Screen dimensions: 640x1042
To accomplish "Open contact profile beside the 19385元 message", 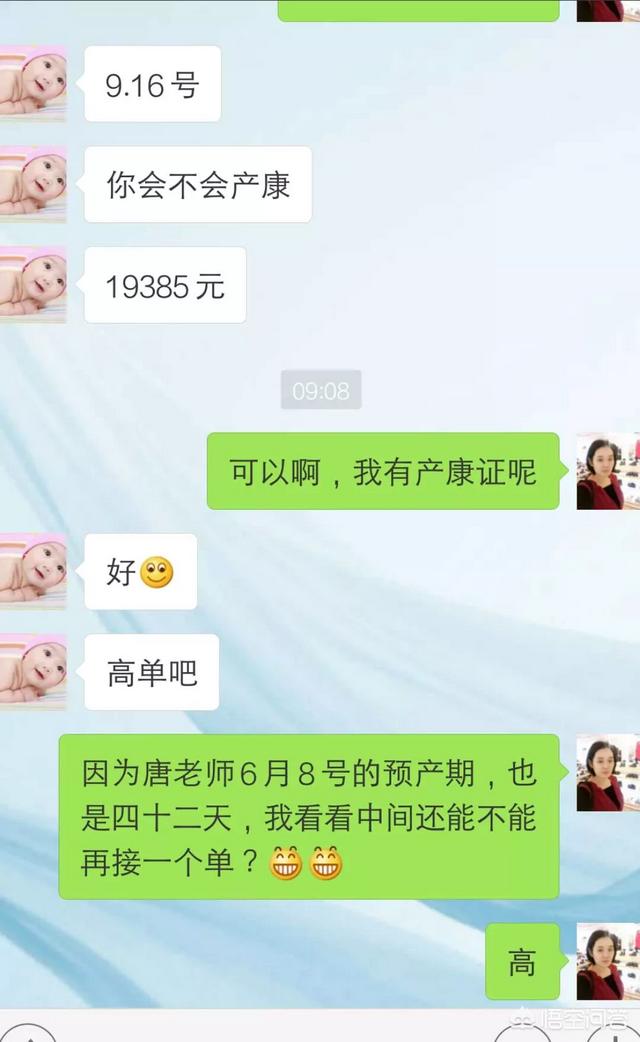I will point(32,285).
